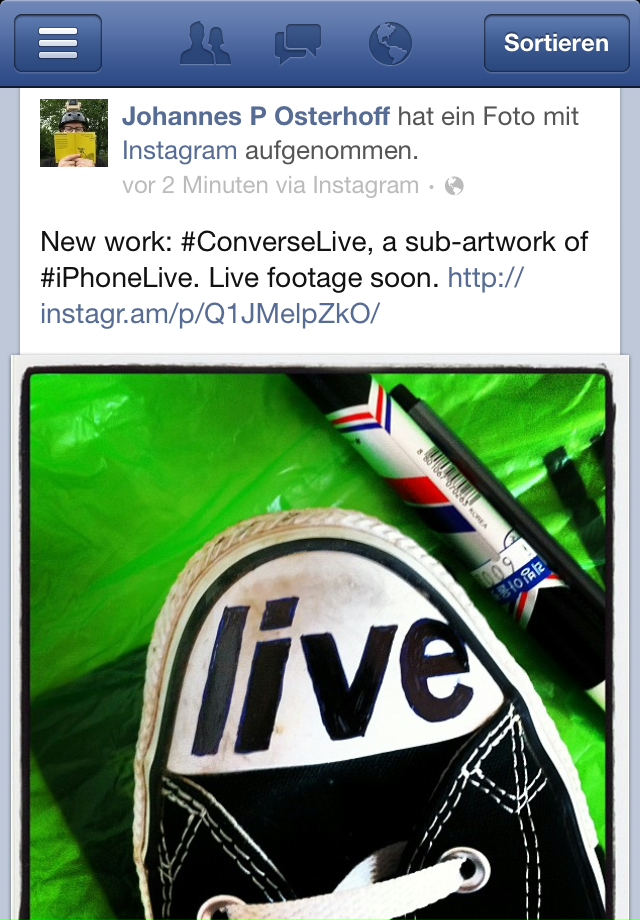Open the messages icon

click(297, 43)
